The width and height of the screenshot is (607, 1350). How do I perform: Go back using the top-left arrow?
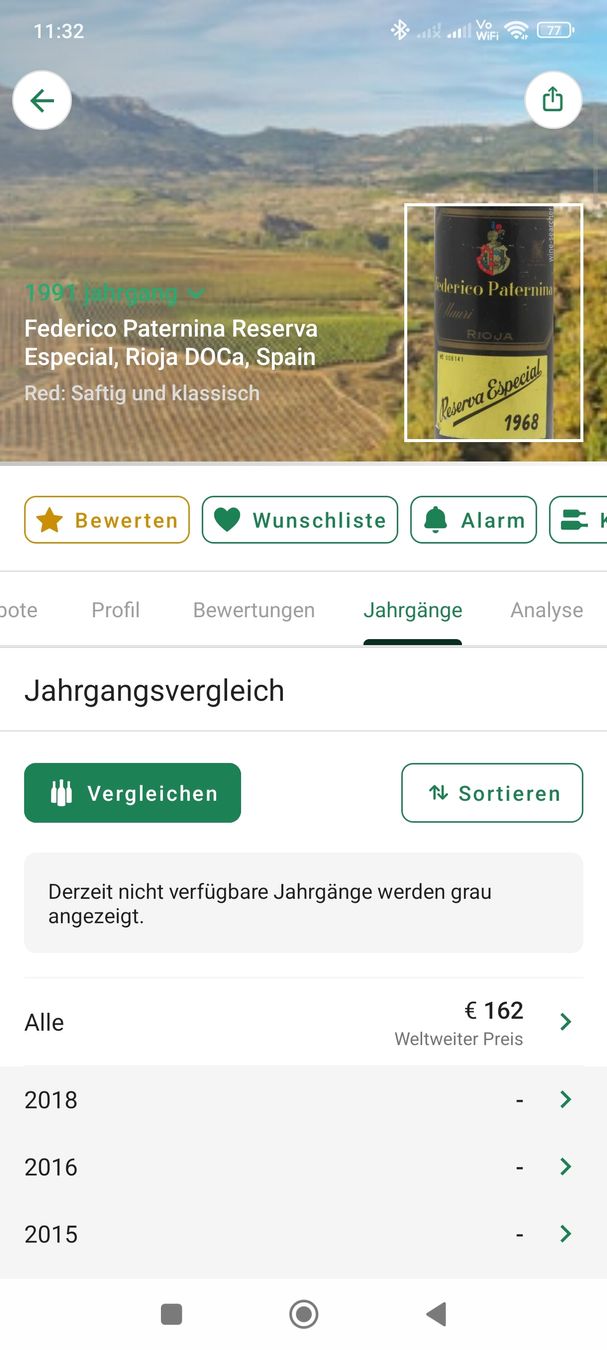point(42,100)
